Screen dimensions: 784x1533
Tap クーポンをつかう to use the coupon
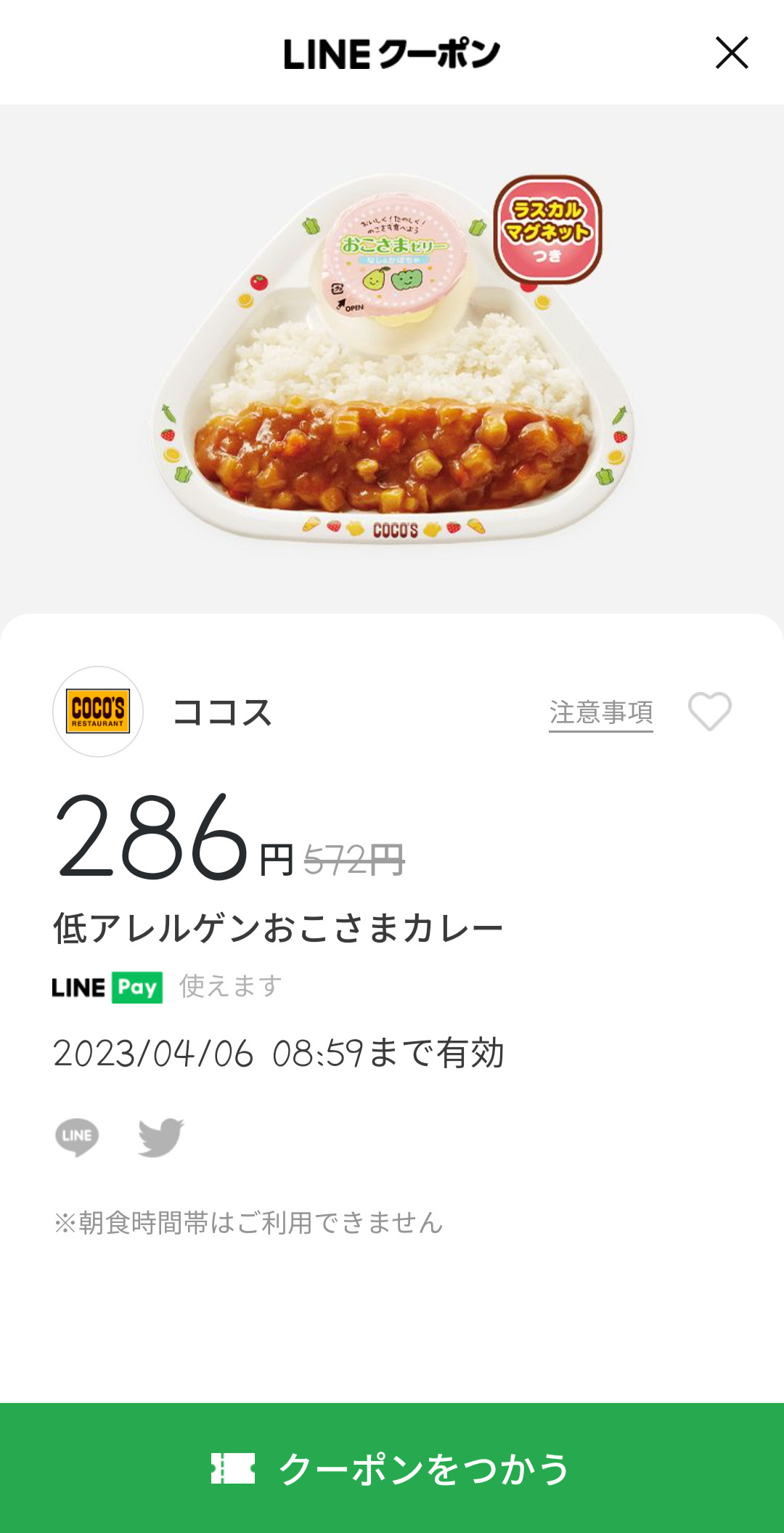[392, 1468]
